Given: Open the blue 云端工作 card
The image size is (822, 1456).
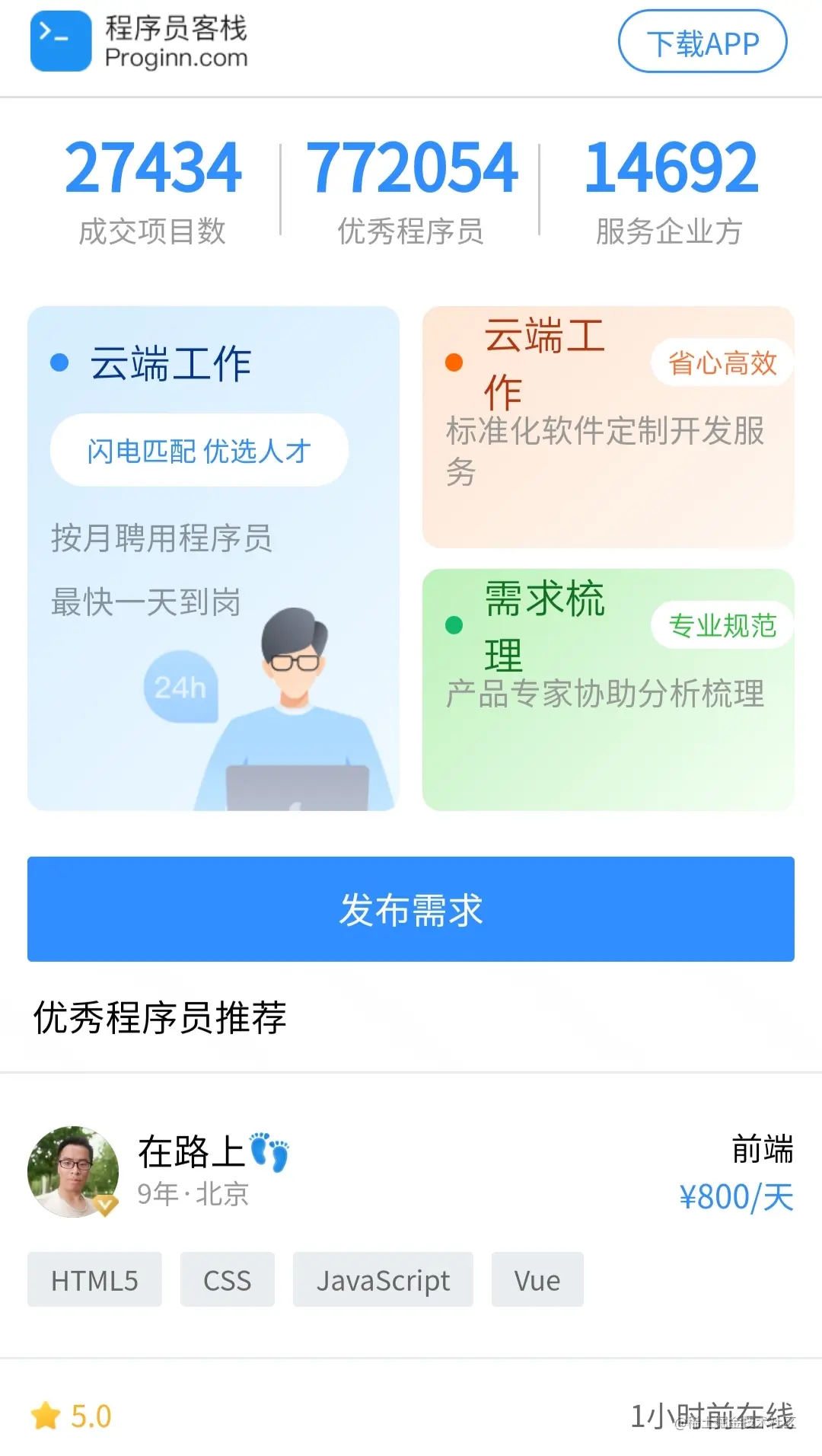Looking at the screenshot, I should [213, 558].
